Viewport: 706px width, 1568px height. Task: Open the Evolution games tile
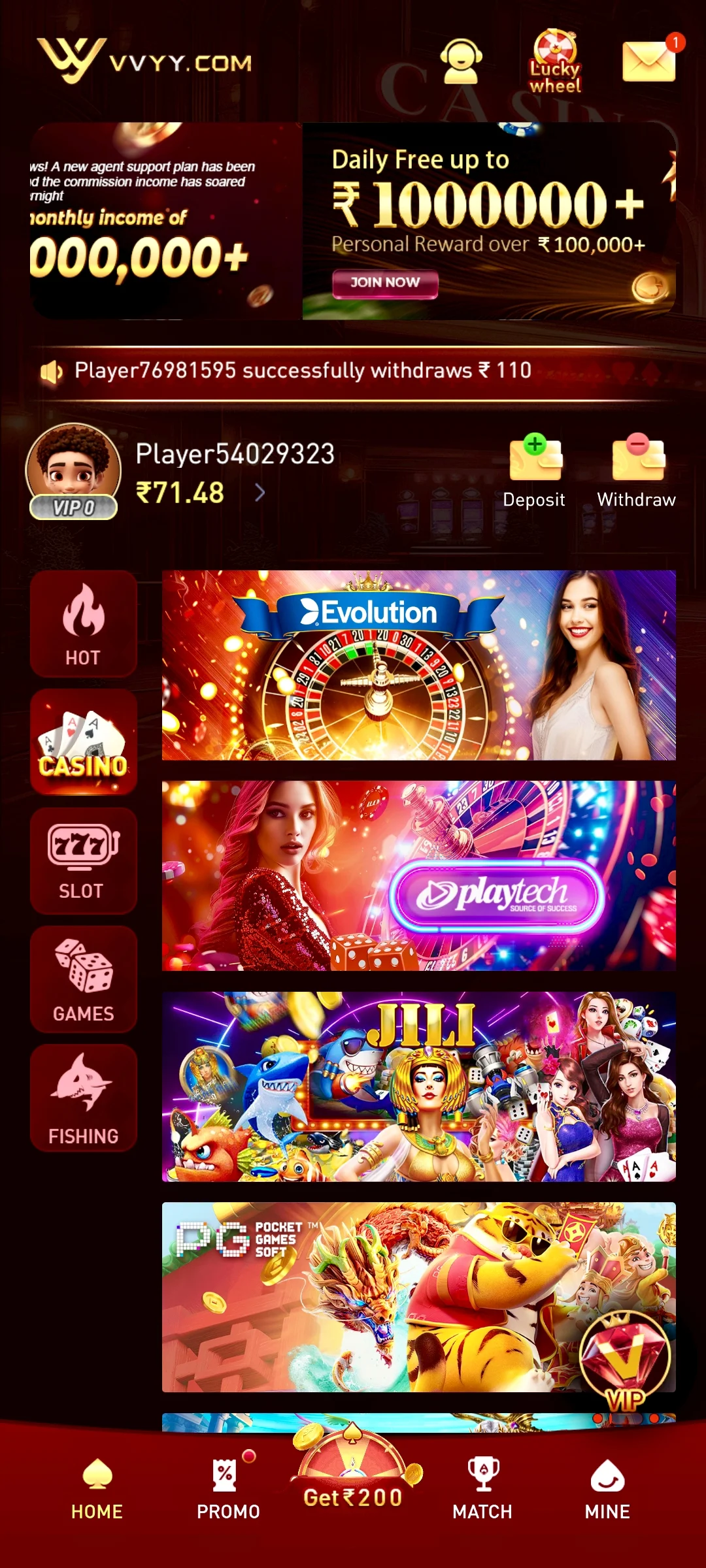pos(418,665)
